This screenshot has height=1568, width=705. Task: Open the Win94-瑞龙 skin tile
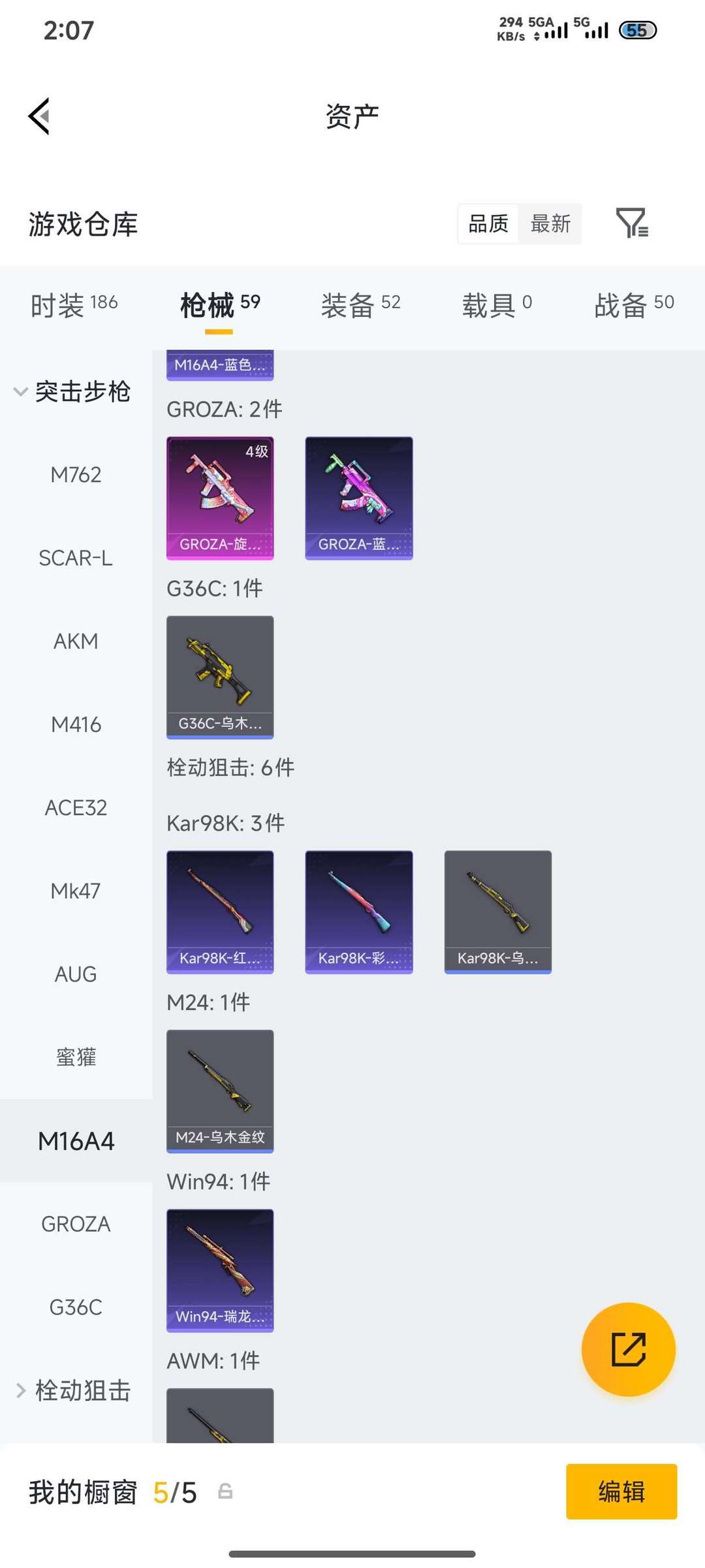coord(220,1271)
